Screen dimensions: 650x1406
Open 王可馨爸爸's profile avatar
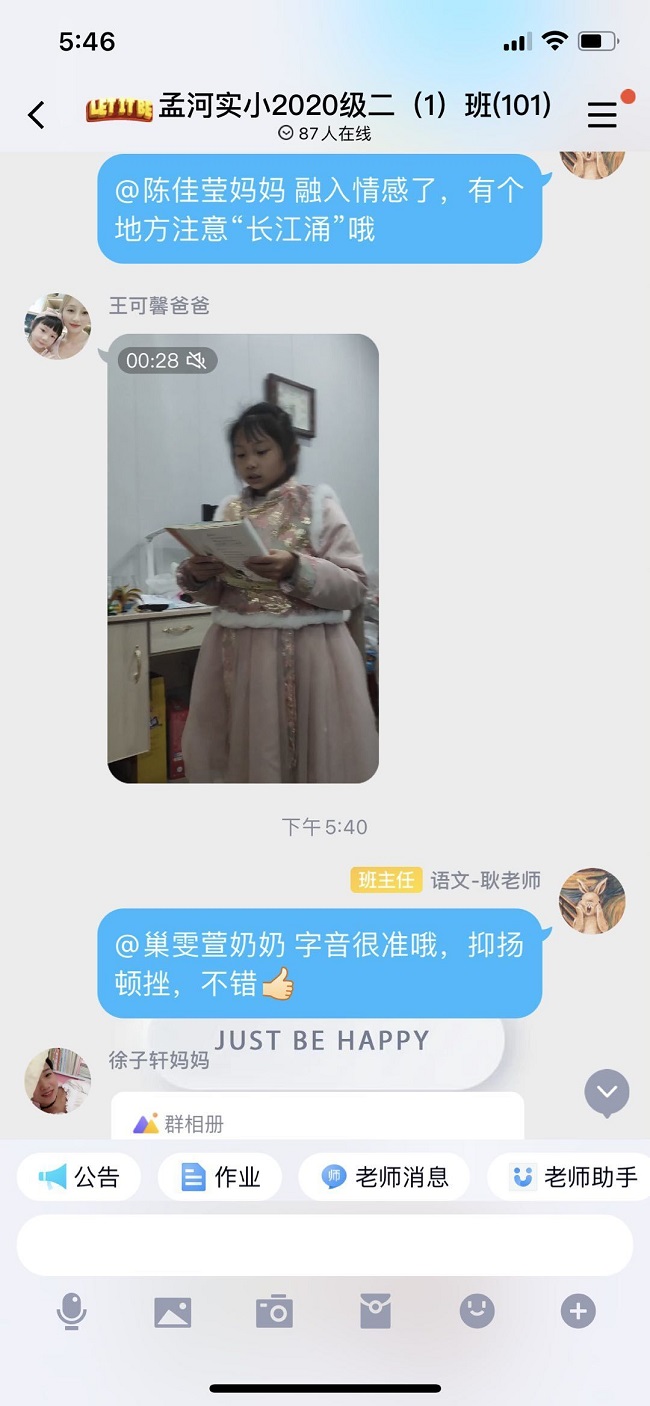[58, 326]
